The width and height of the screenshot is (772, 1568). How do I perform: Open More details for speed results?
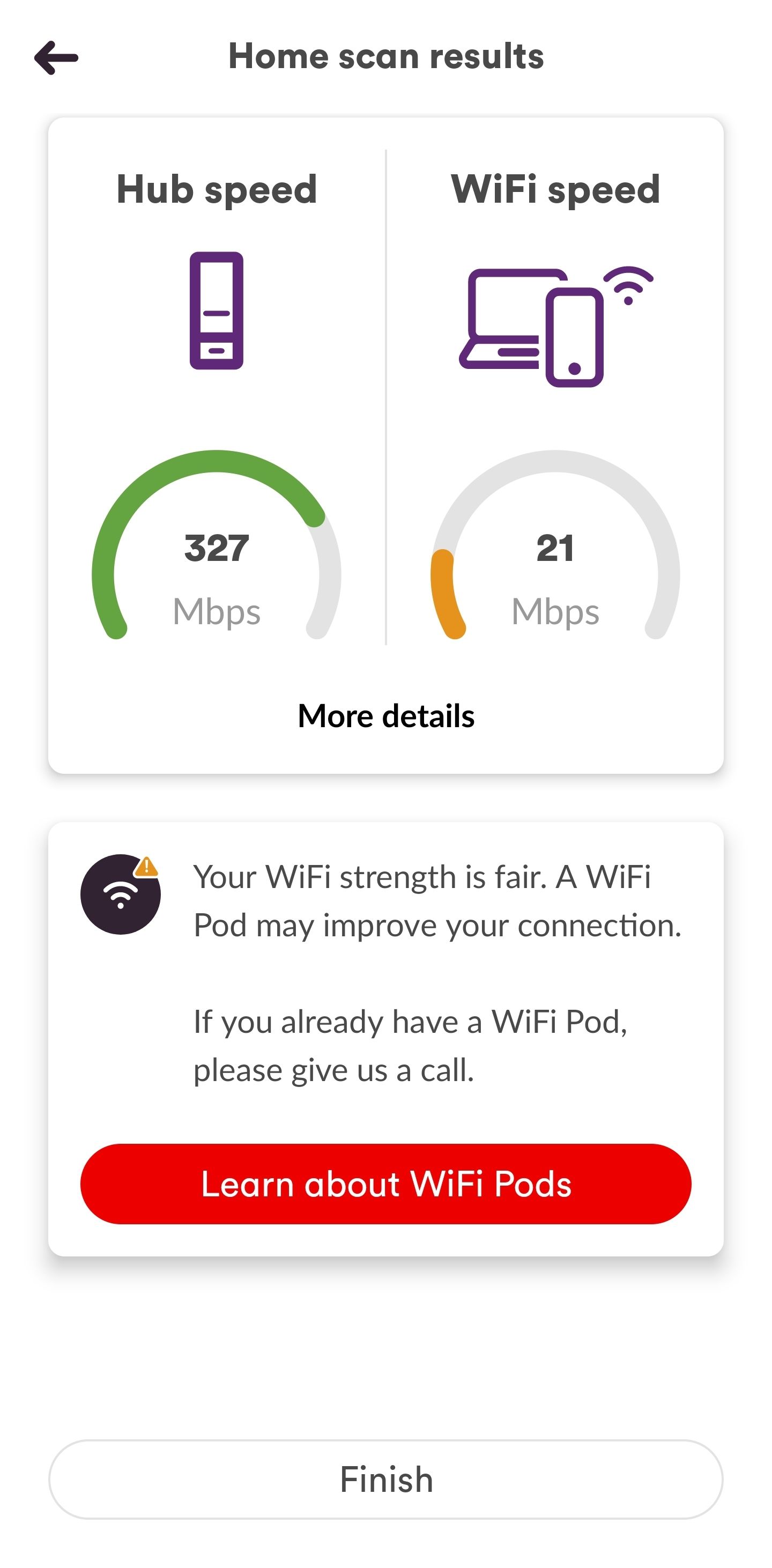coord(385,716)
